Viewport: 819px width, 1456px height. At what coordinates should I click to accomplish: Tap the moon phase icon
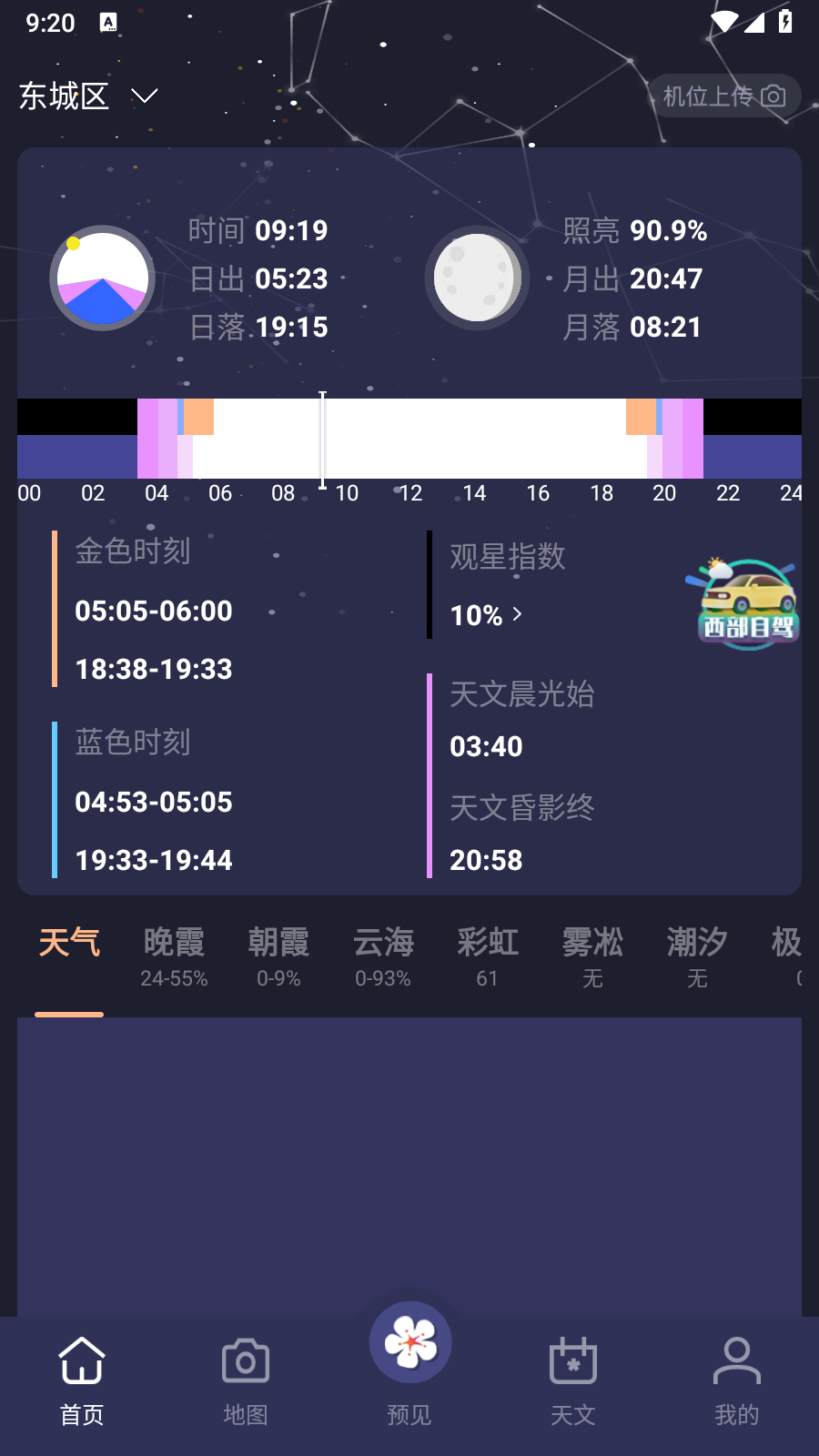point(477,278)
